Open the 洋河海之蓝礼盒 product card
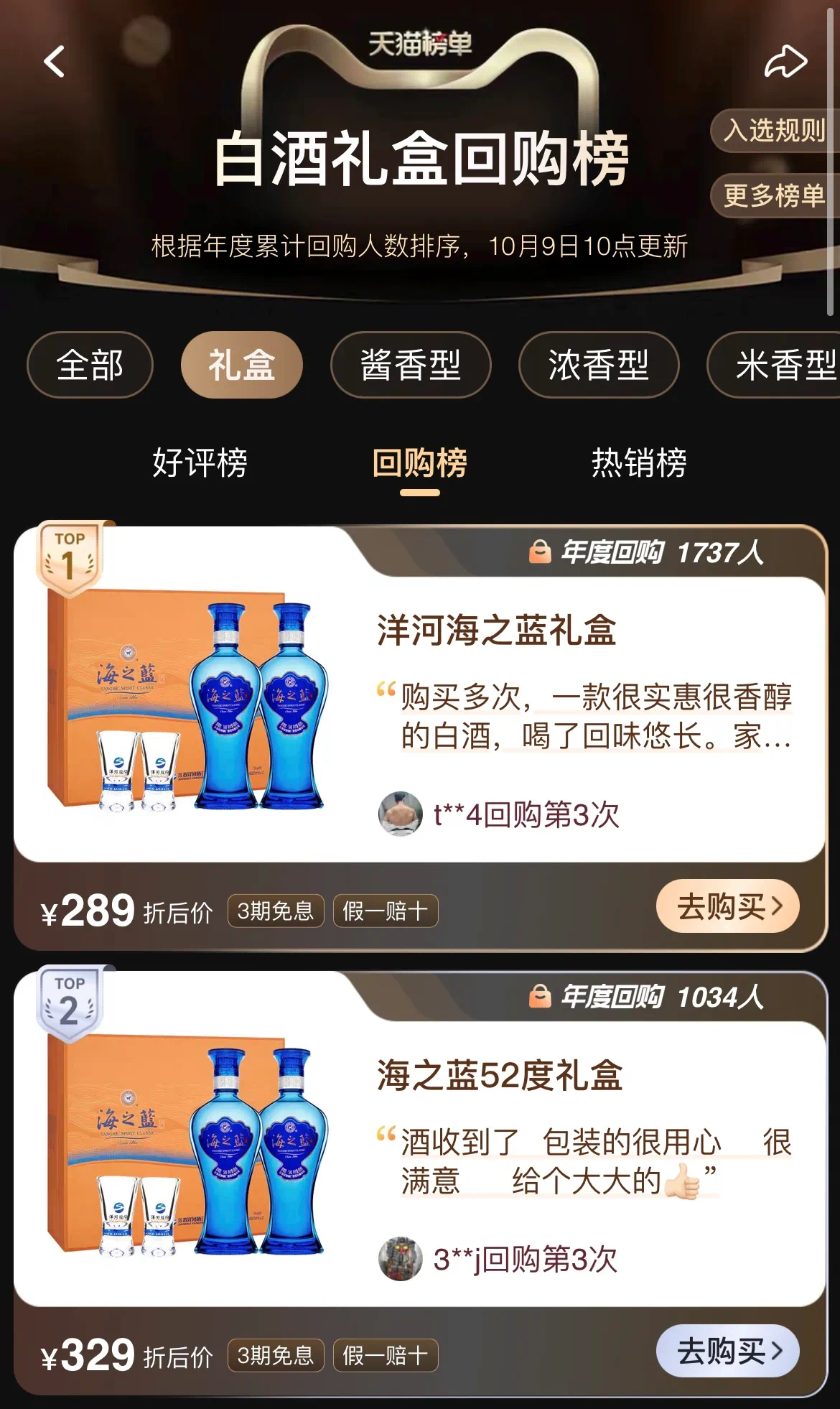840x1409 pixels. 496,631
